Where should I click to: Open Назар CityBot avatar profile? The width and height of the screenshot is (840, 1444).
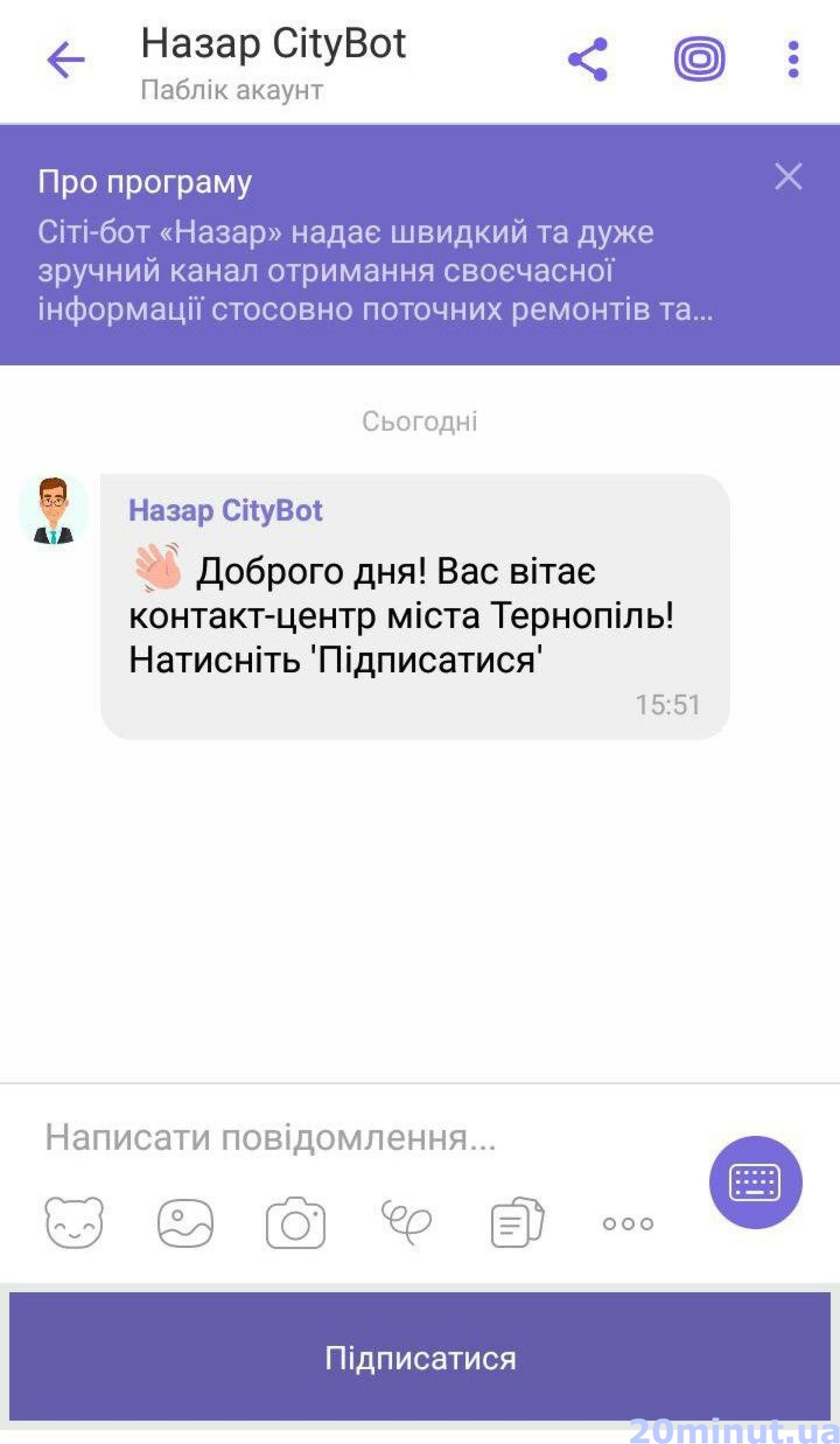pos(54,510)
